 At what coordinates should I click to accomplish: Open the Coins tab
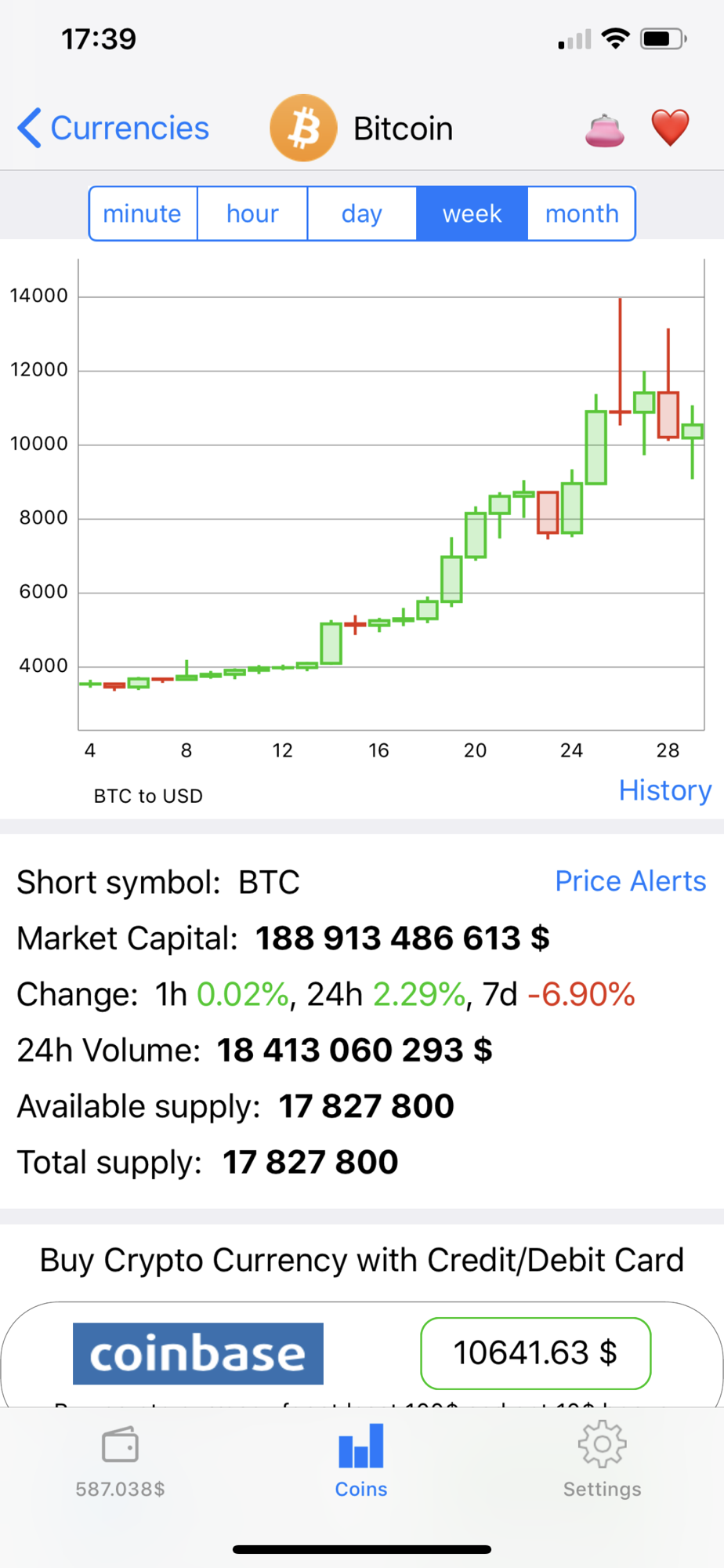click(361, 1461)
